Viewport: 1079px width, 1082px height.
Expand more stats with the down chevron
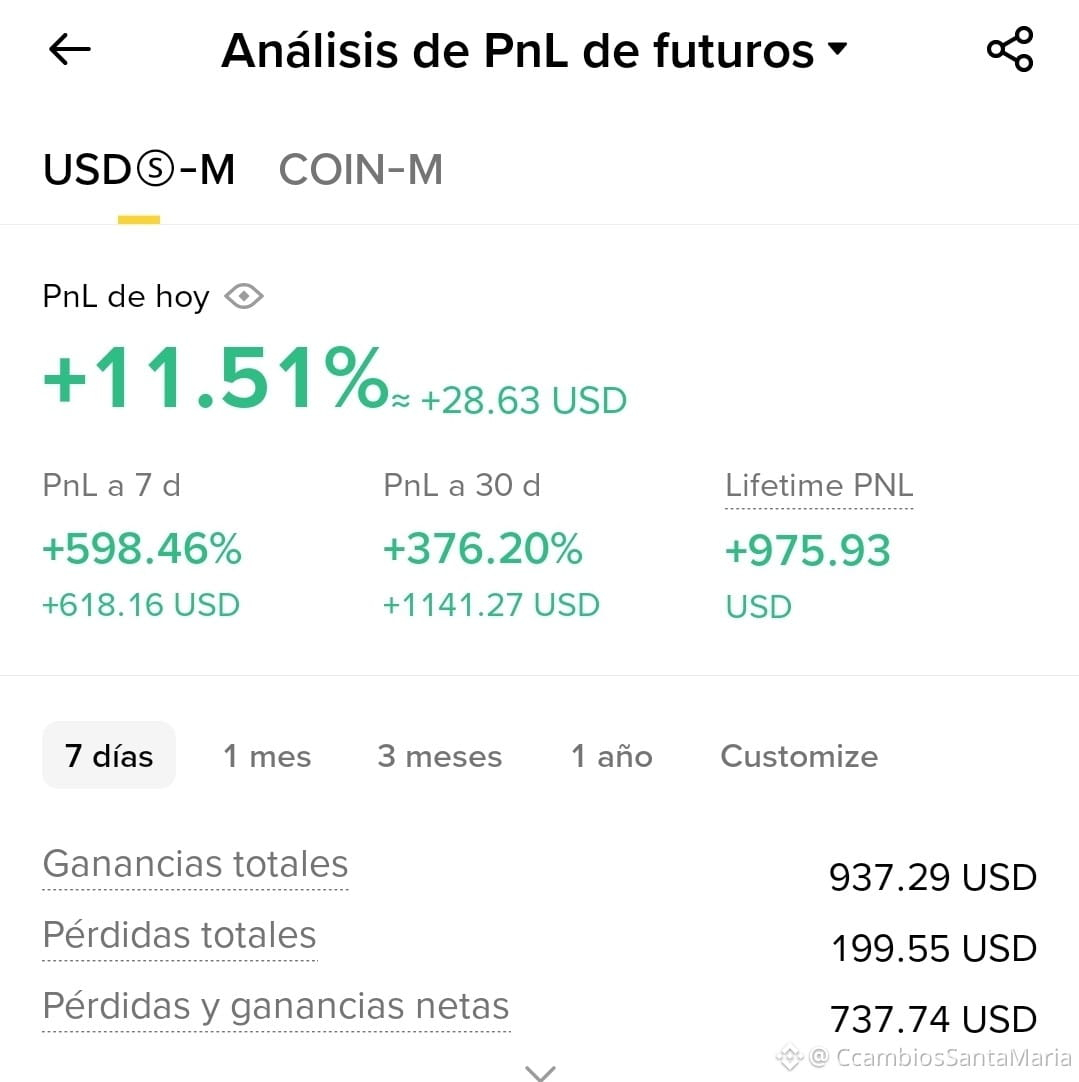pyautogui.click(x=540, y=1072)
